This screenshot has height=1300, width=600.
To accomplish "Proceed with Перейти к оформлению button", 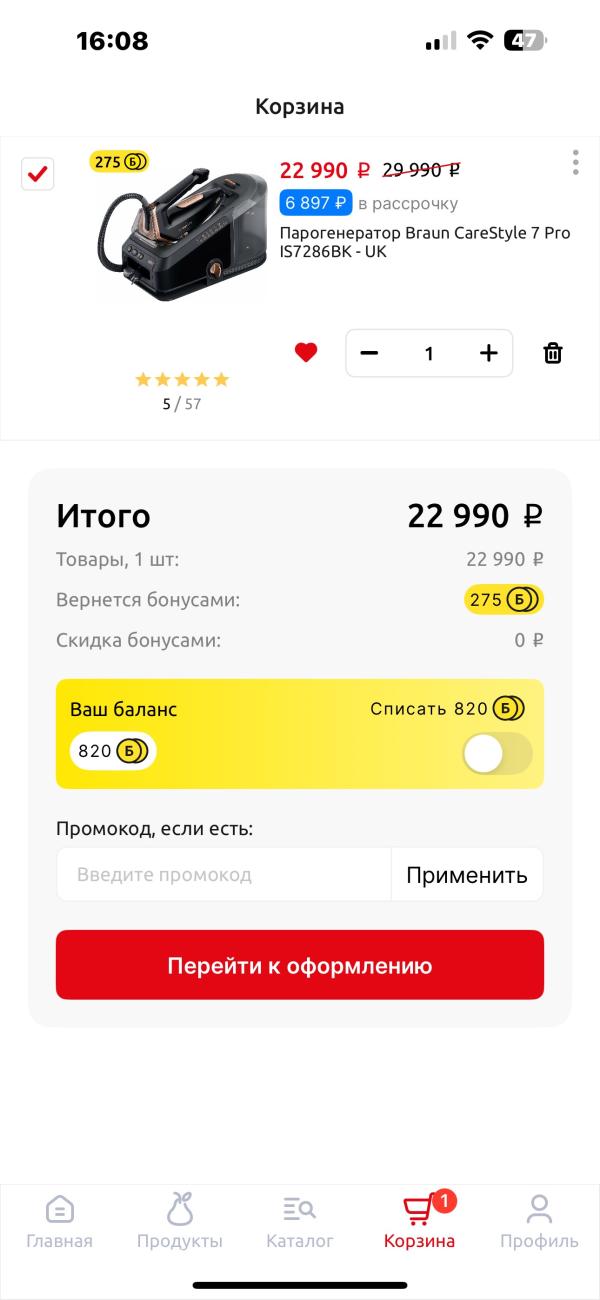I will pos(300,965).
